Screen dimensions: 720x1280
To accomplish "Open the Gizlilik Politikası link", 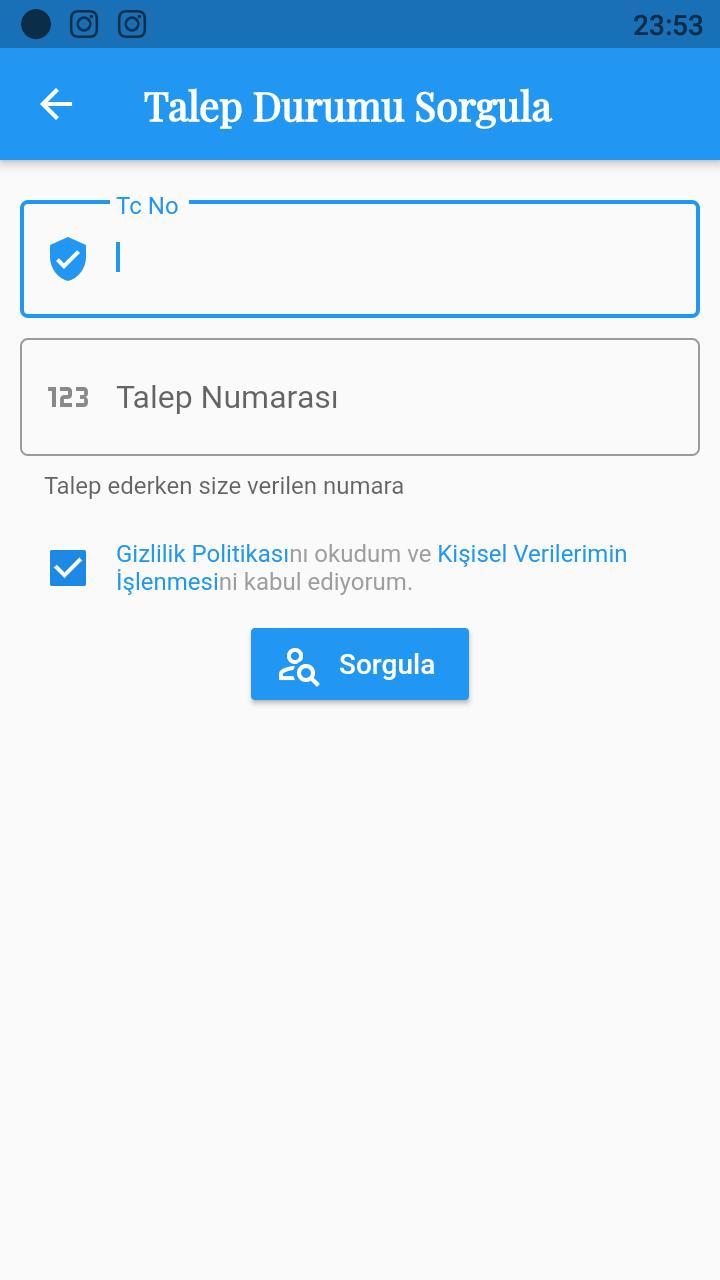I will pyautogui.click(x=200, y=553).
